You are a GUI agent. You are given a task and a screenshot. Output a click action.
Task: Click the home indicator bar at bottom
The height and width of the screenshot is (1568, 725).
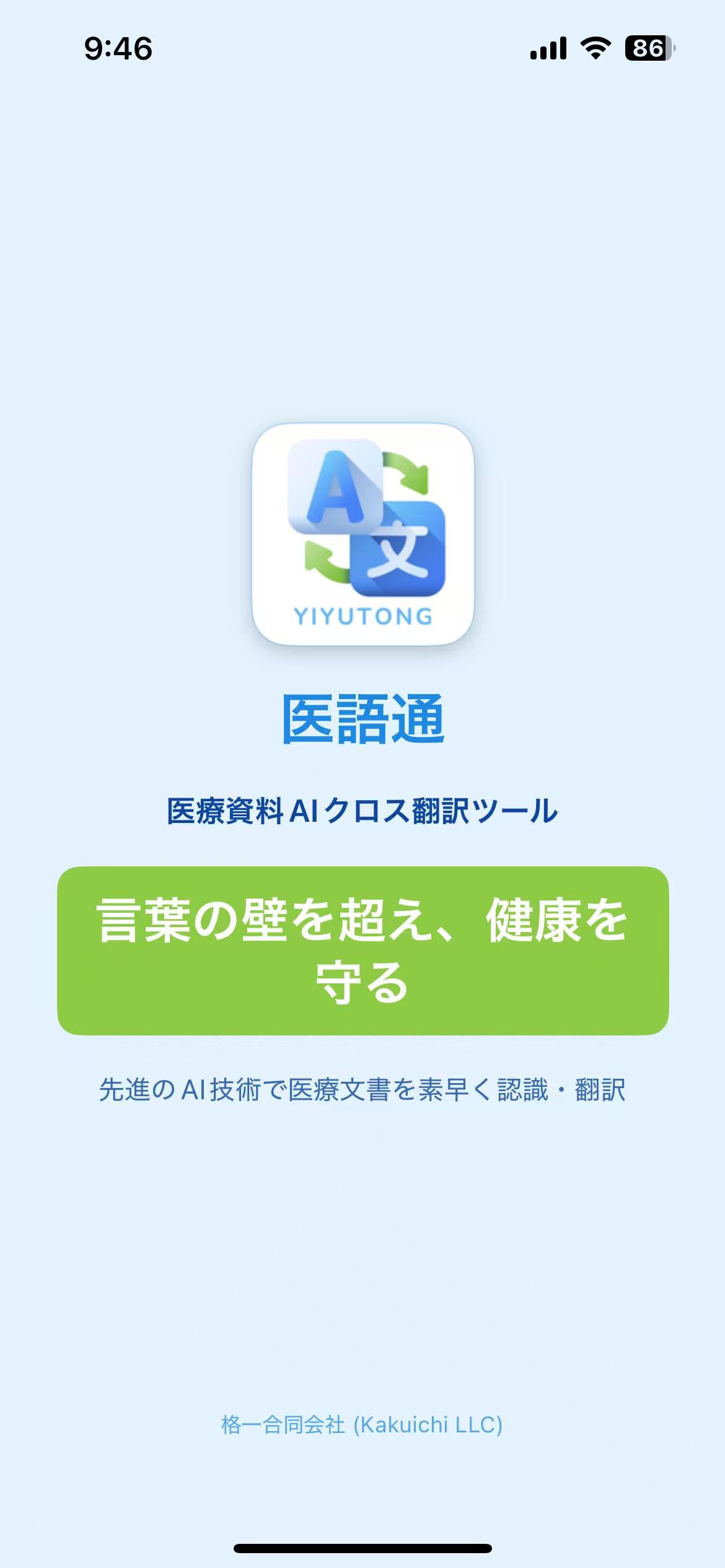coord(362,1547)
